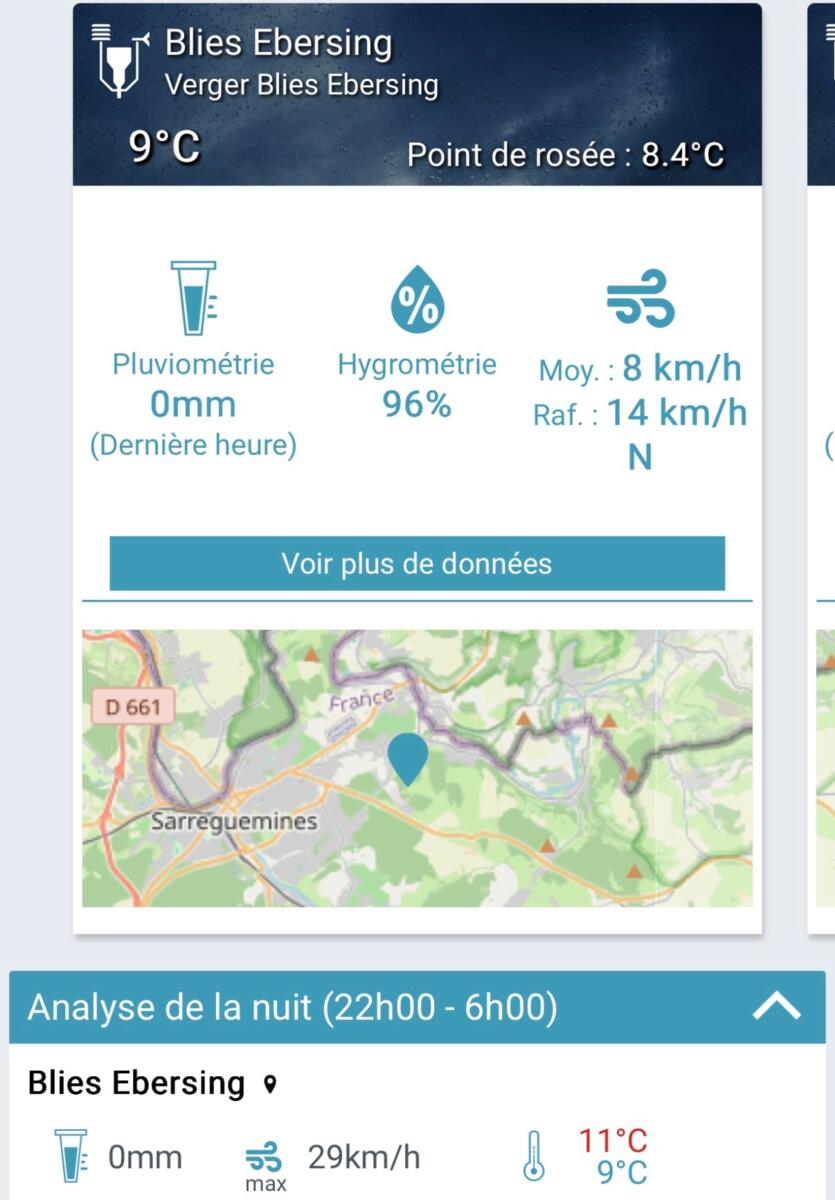835x1200 pixels.
Task: Select the blue station pin on the map
Action: pyautogui.click(x=407, y=757)
